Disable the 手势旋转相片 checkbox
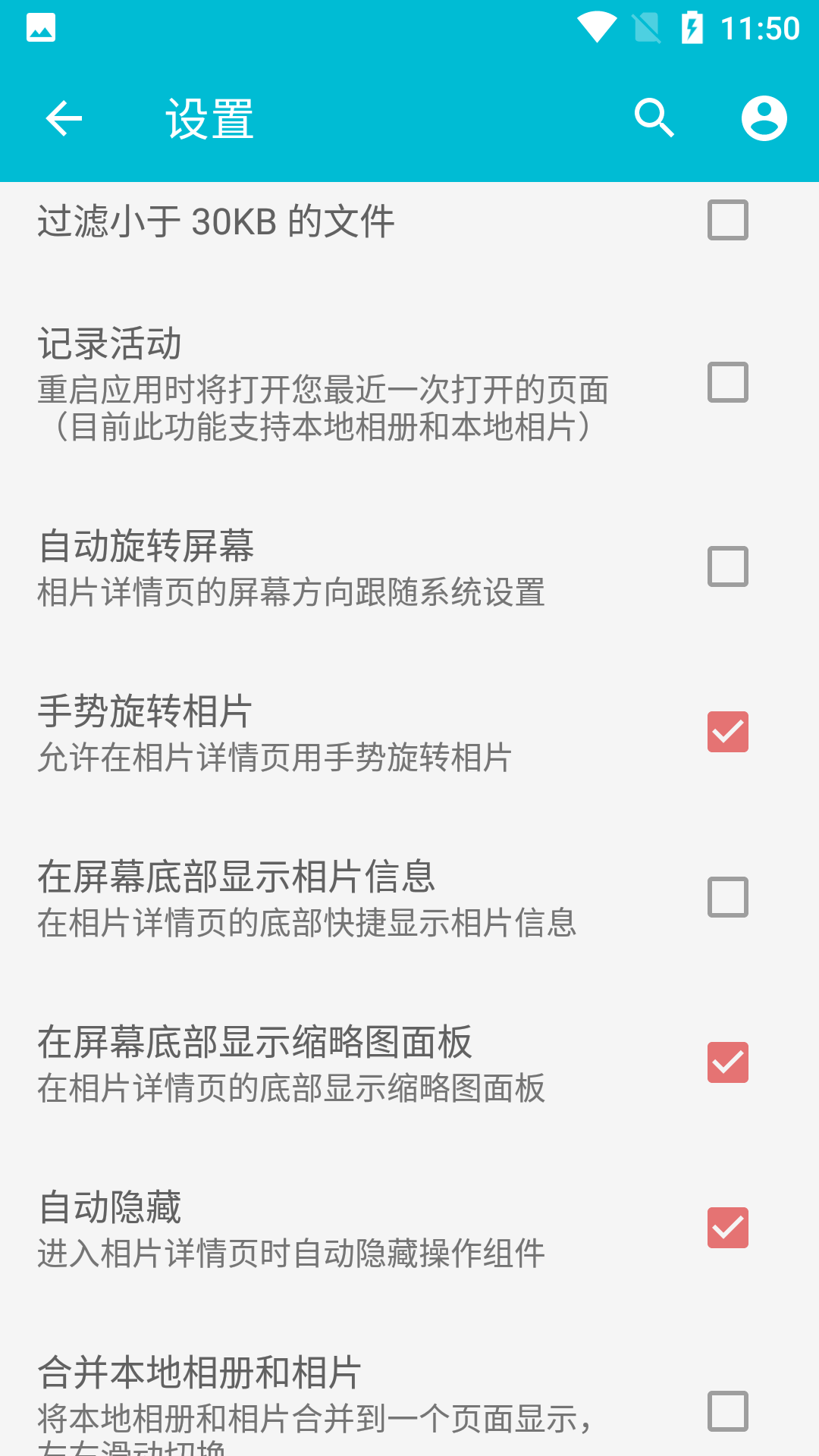Image resolution: width=819 pixels, height=1456 pixels. [x=727, y=731]
